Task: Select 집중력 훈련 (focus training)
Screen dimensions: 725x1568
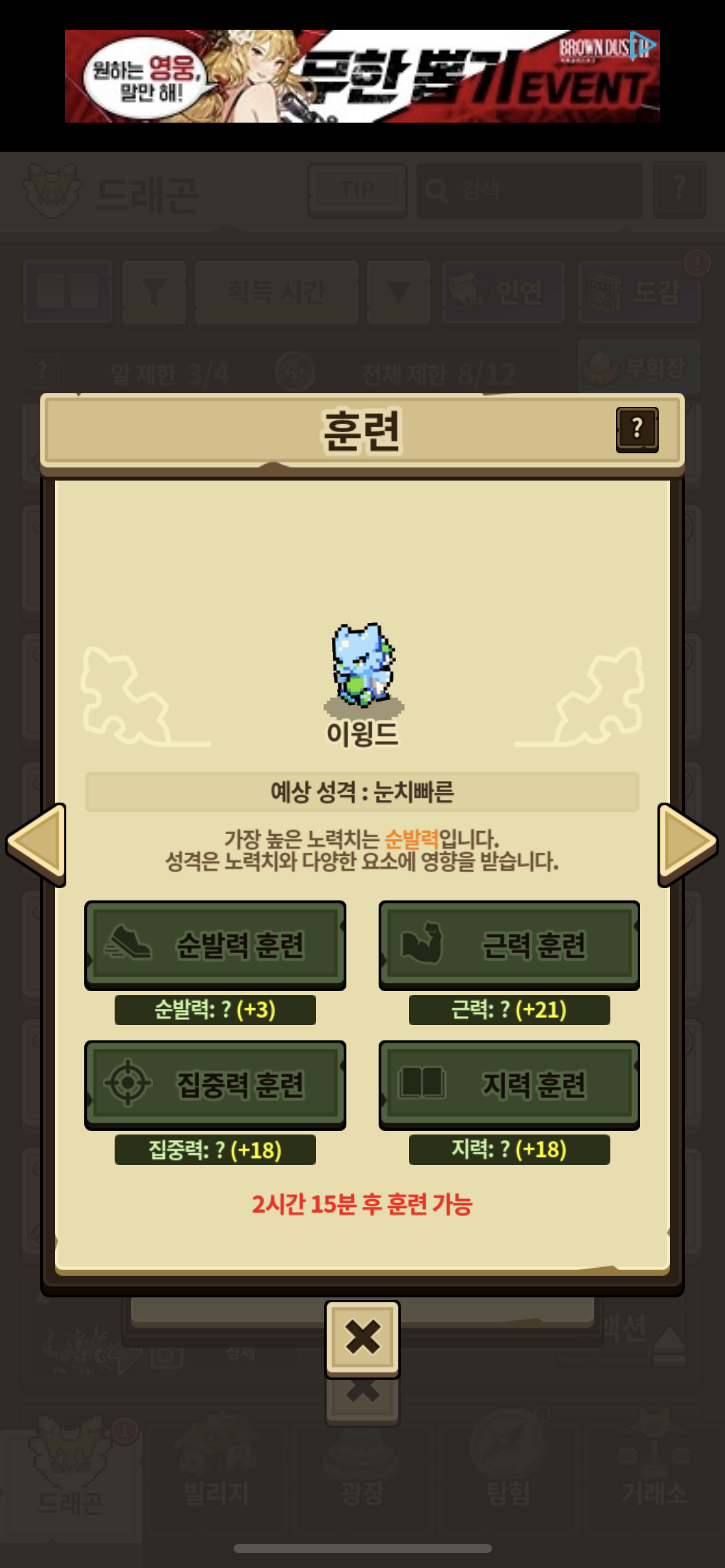Action: click(215, 1084)
